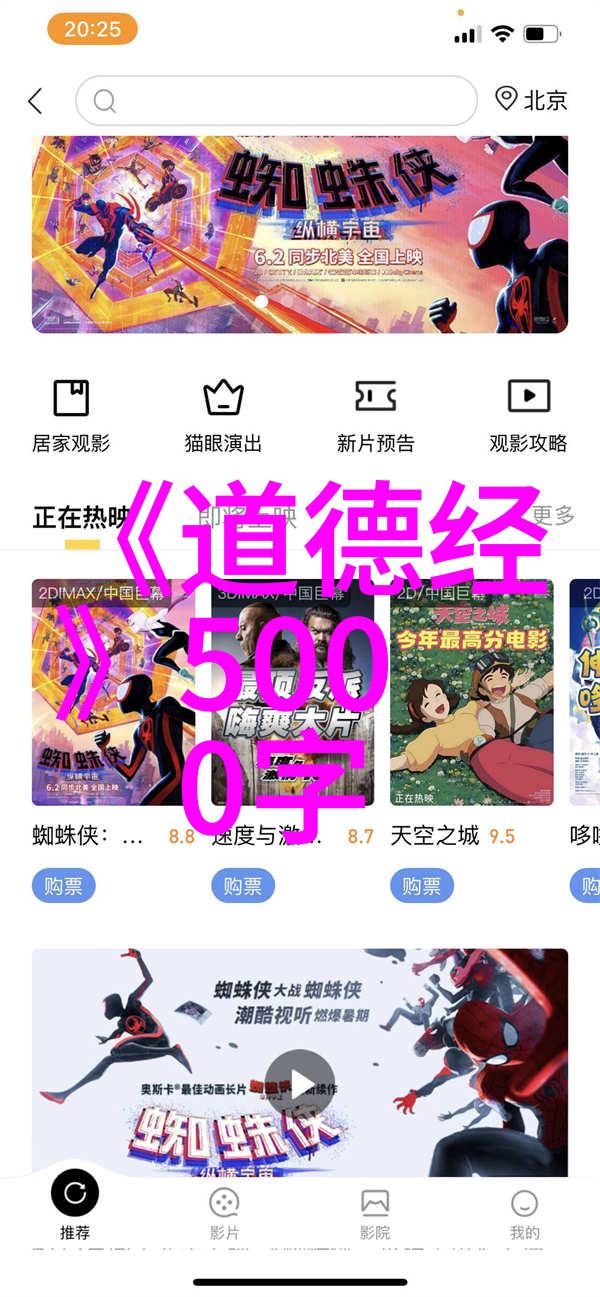Select the 正在热映 tab
The image size is (600, 1297).
point(80,517)
